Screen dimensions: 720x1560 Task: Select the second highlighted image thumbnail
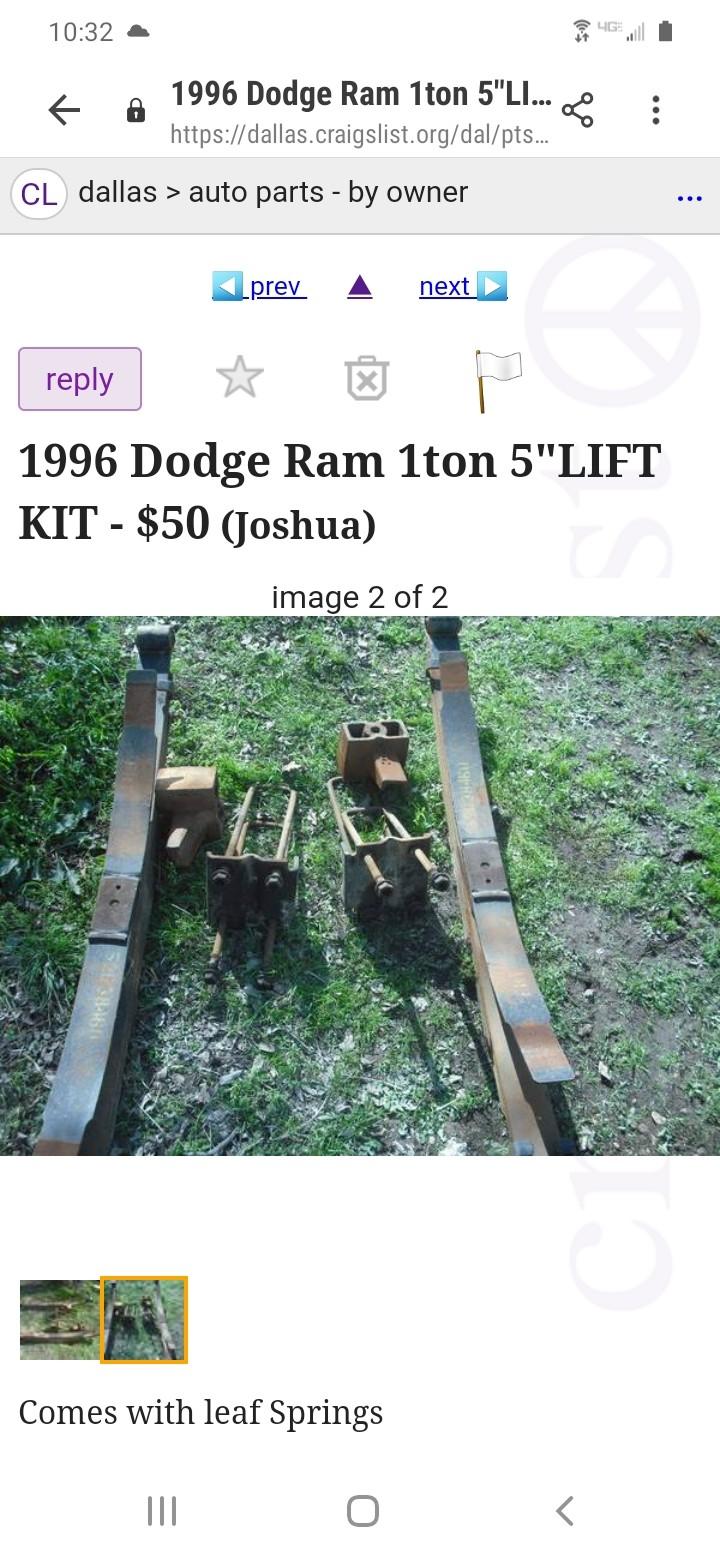(144, 1319)
